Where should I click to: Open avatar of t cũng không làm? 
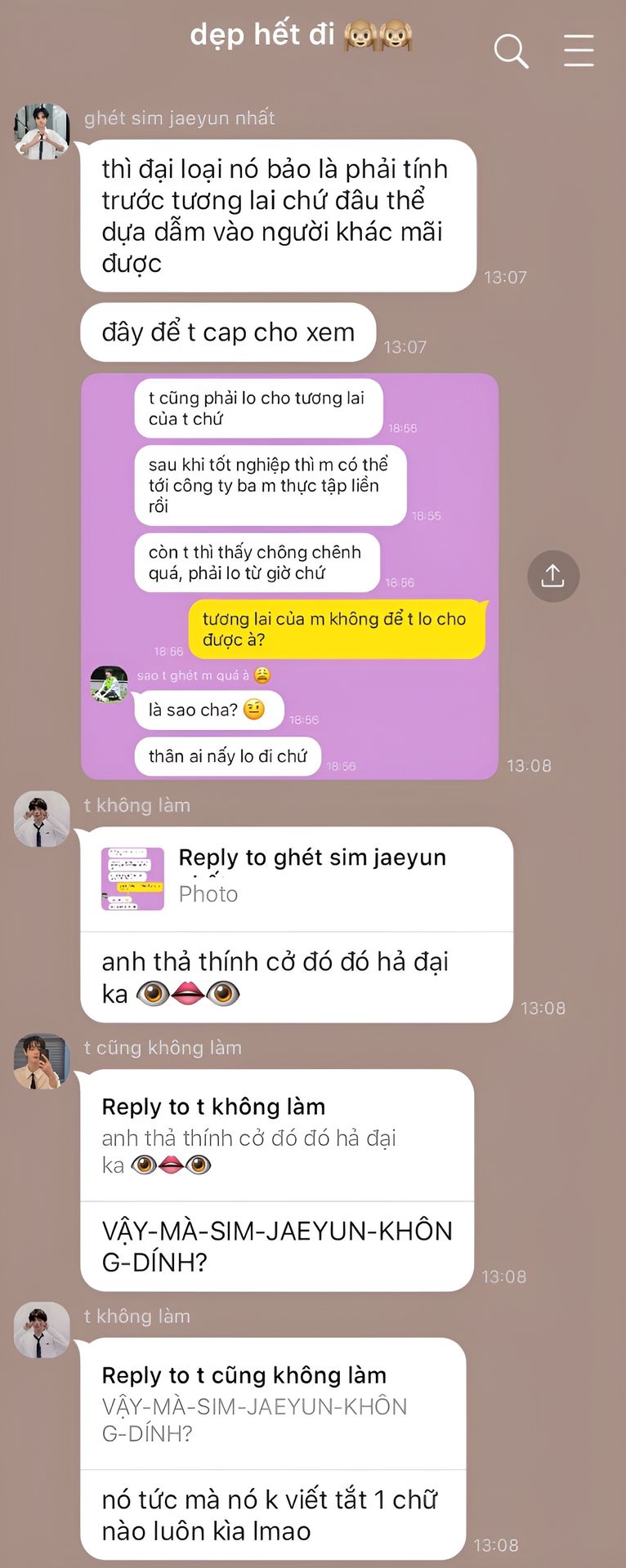41,1062
